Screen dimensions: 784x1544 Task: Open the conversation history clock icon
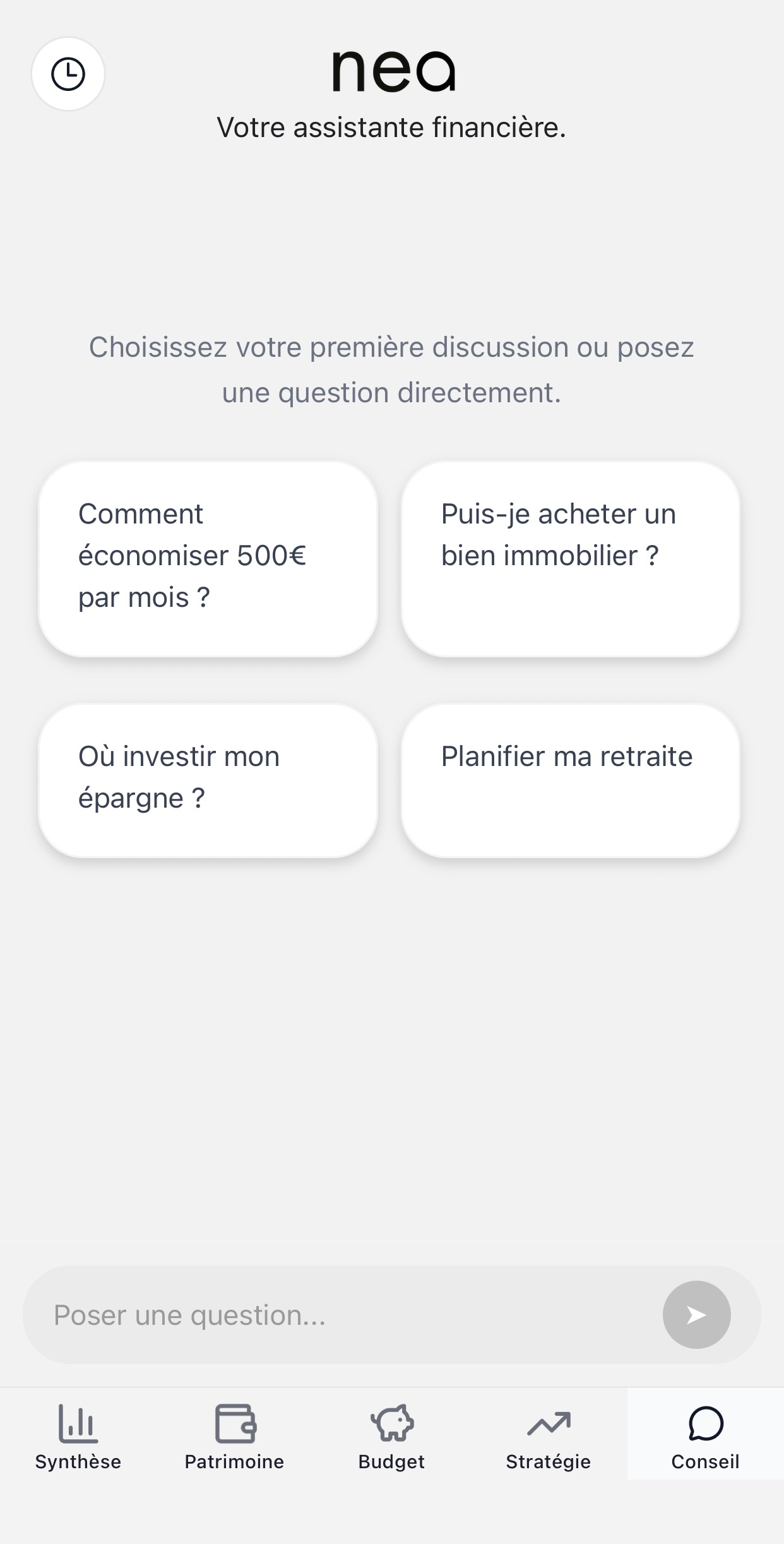pyautogui.click(x=68, y=73)
